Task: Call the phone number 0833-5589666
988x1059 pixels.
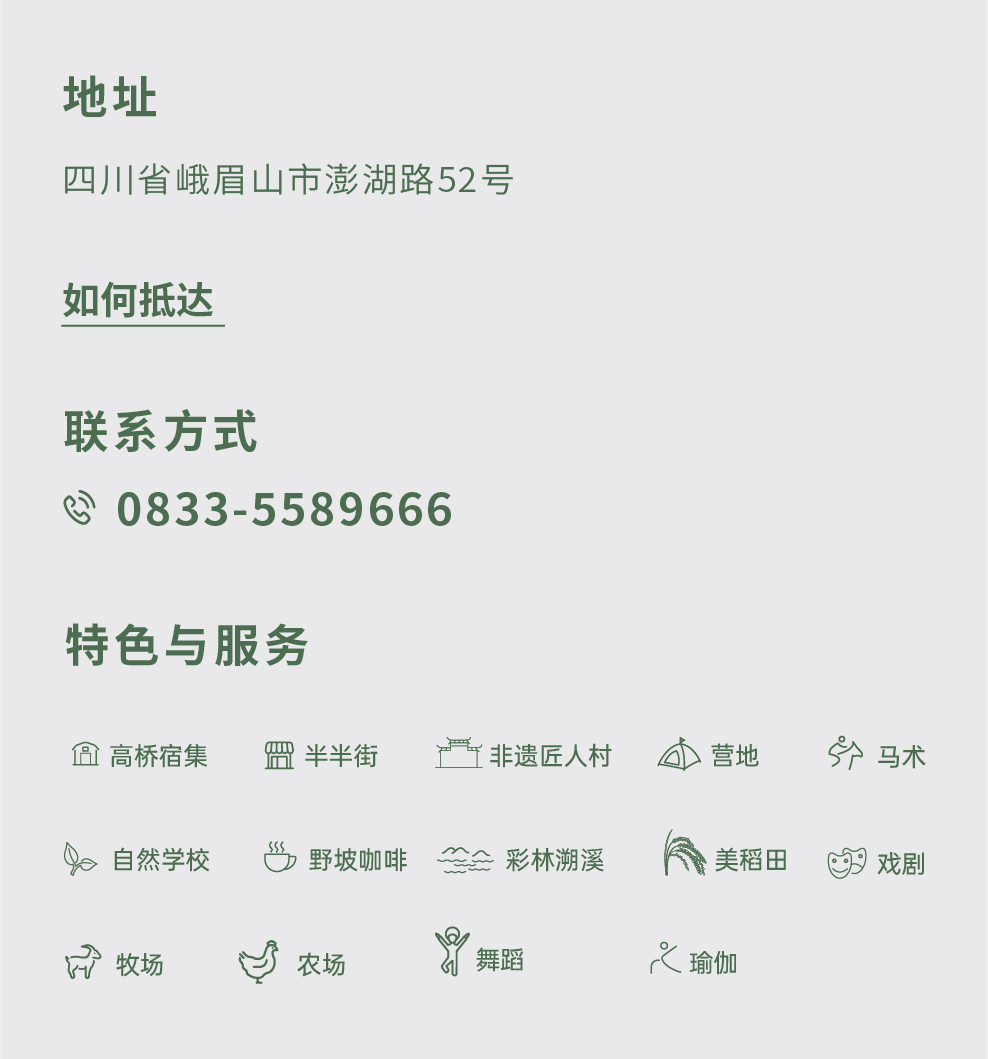Action: pos(284,509)
